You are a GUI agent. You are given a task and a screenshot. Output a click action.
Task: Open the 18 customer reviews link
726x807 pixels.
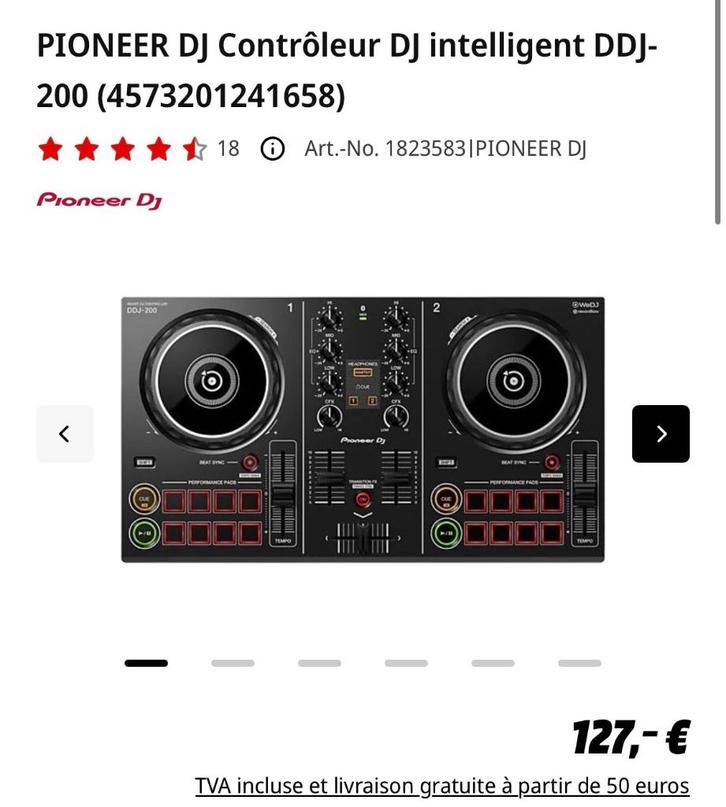click(227, 149)
